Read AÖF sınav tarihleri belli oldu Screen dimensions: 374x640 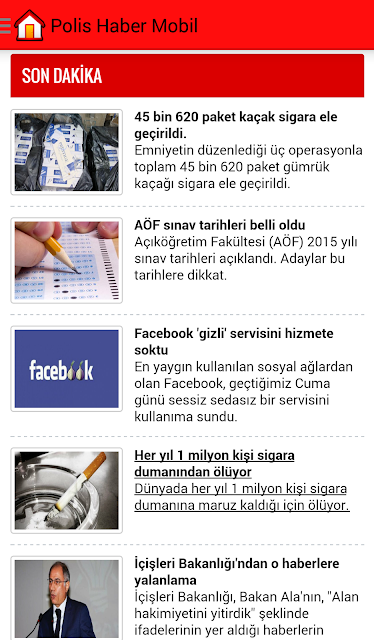tap(220, 225)
